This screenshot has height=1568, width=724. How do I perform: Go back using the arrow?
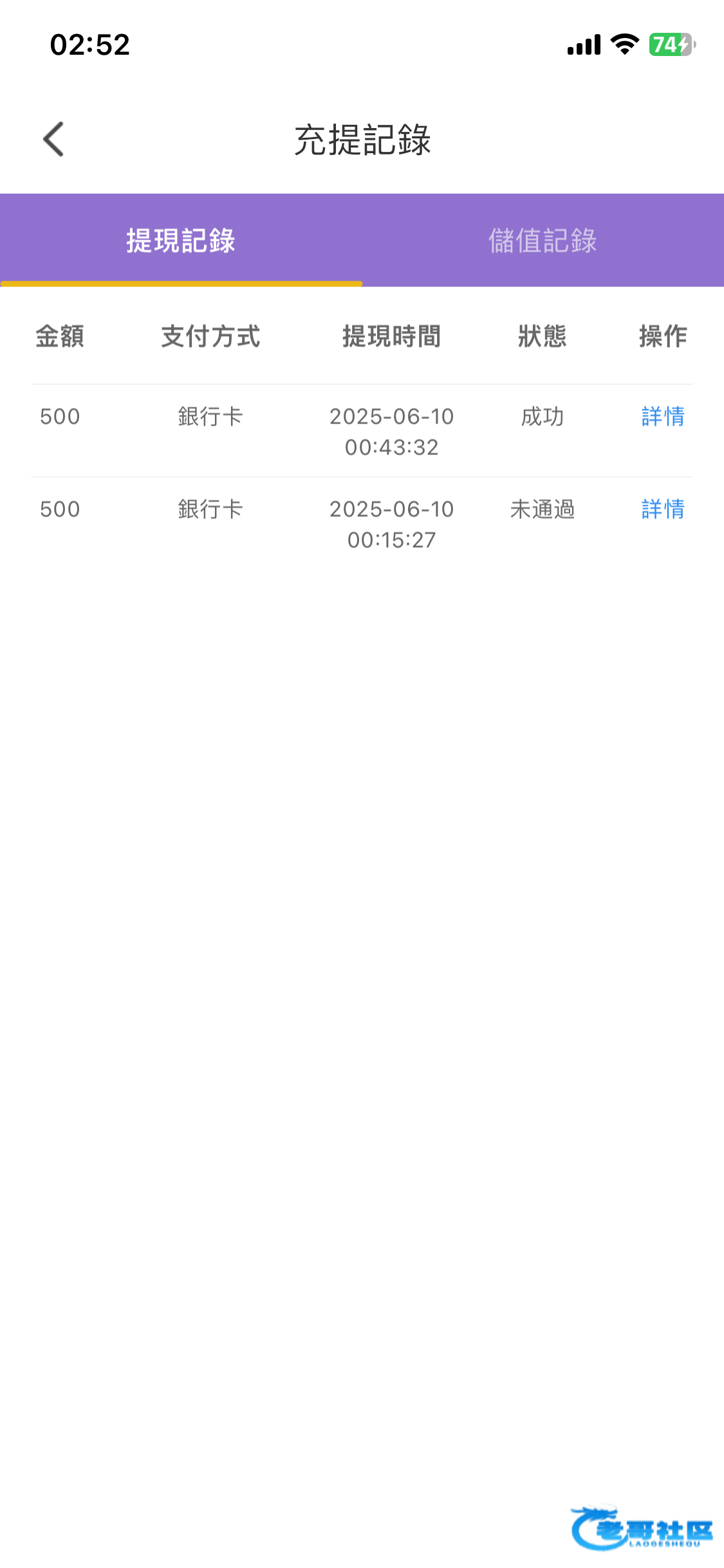(x=54, y=139)
